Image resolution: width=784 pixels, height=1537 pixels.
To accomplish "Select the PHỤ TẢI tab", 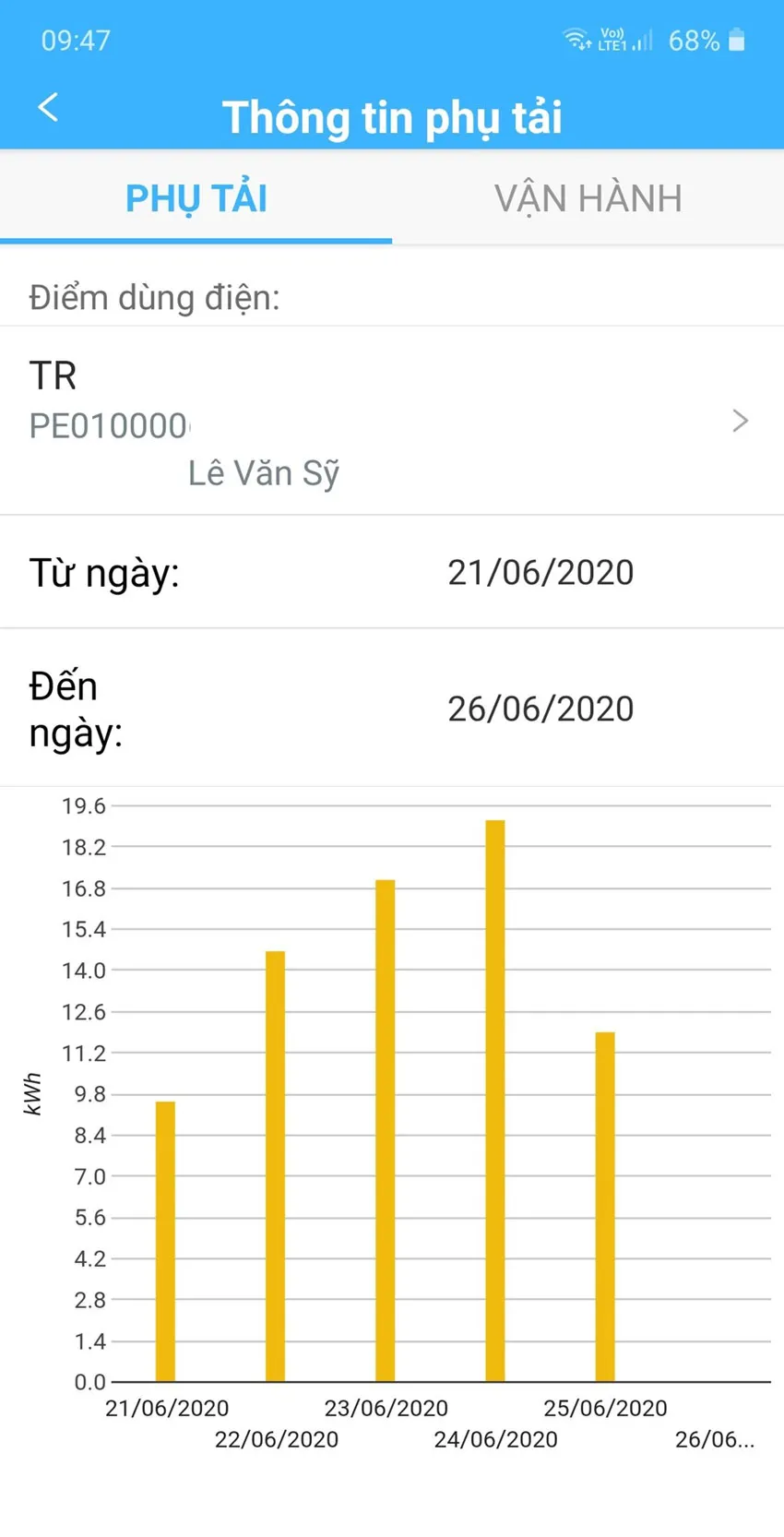I will (196, 197).
